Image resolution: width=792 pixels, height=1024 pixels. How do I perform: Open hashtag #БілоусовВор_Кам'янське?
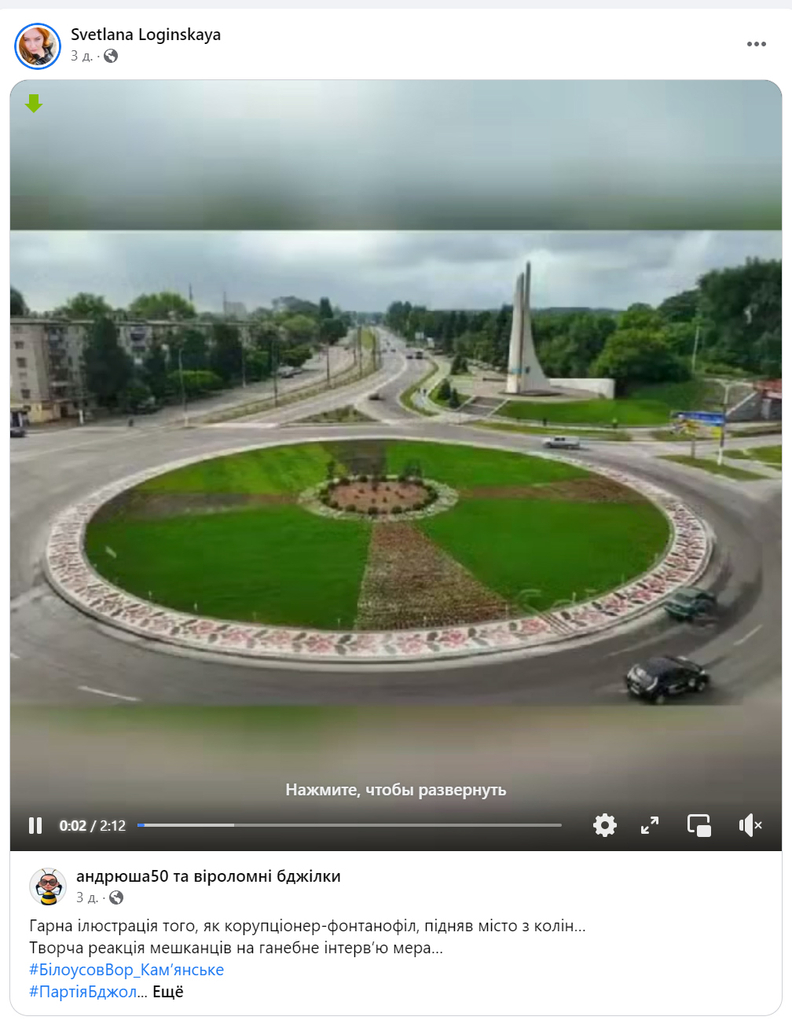[x=126, y=970]
